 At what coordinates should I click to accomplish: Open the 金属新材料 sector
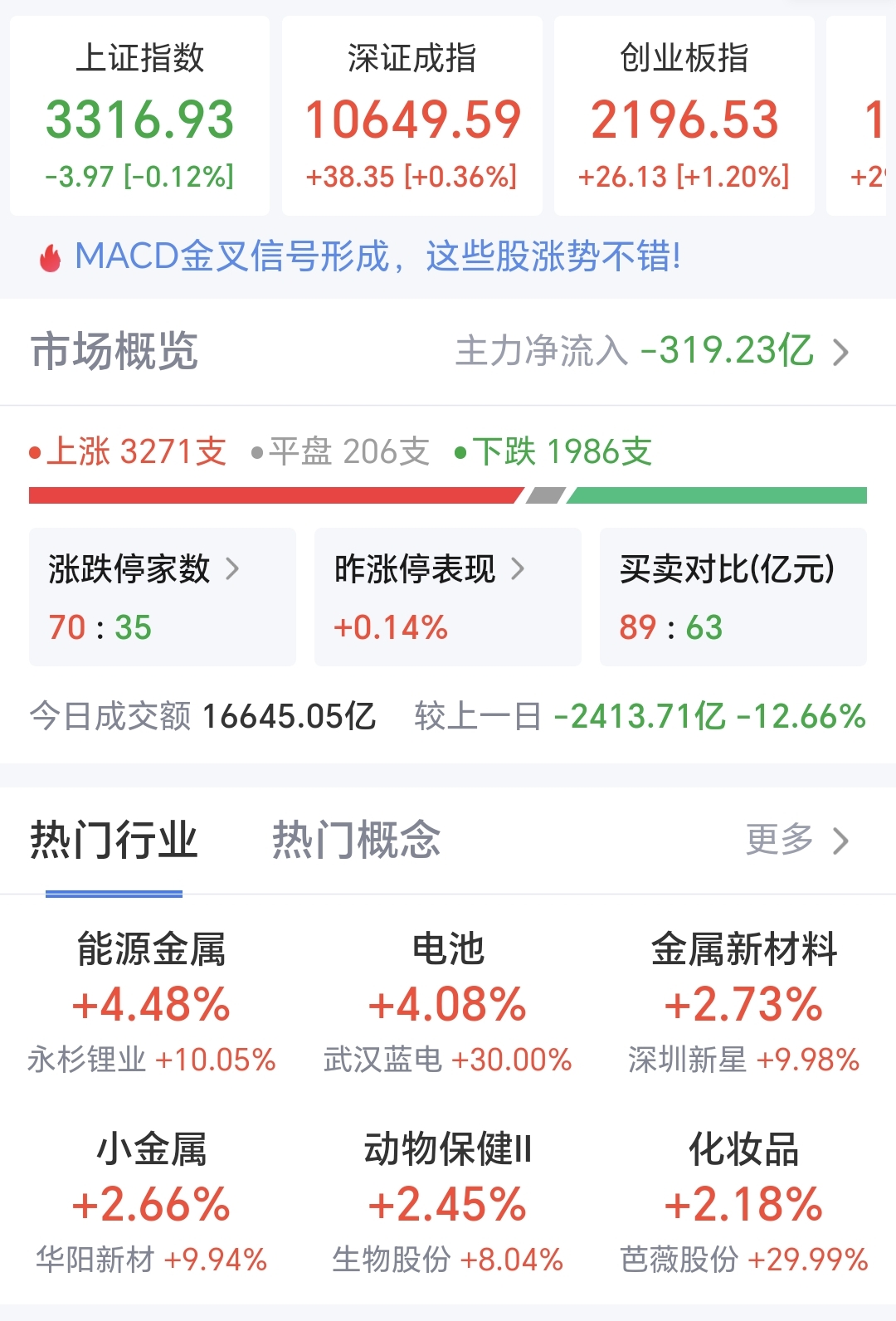[x=743, y=1002]
